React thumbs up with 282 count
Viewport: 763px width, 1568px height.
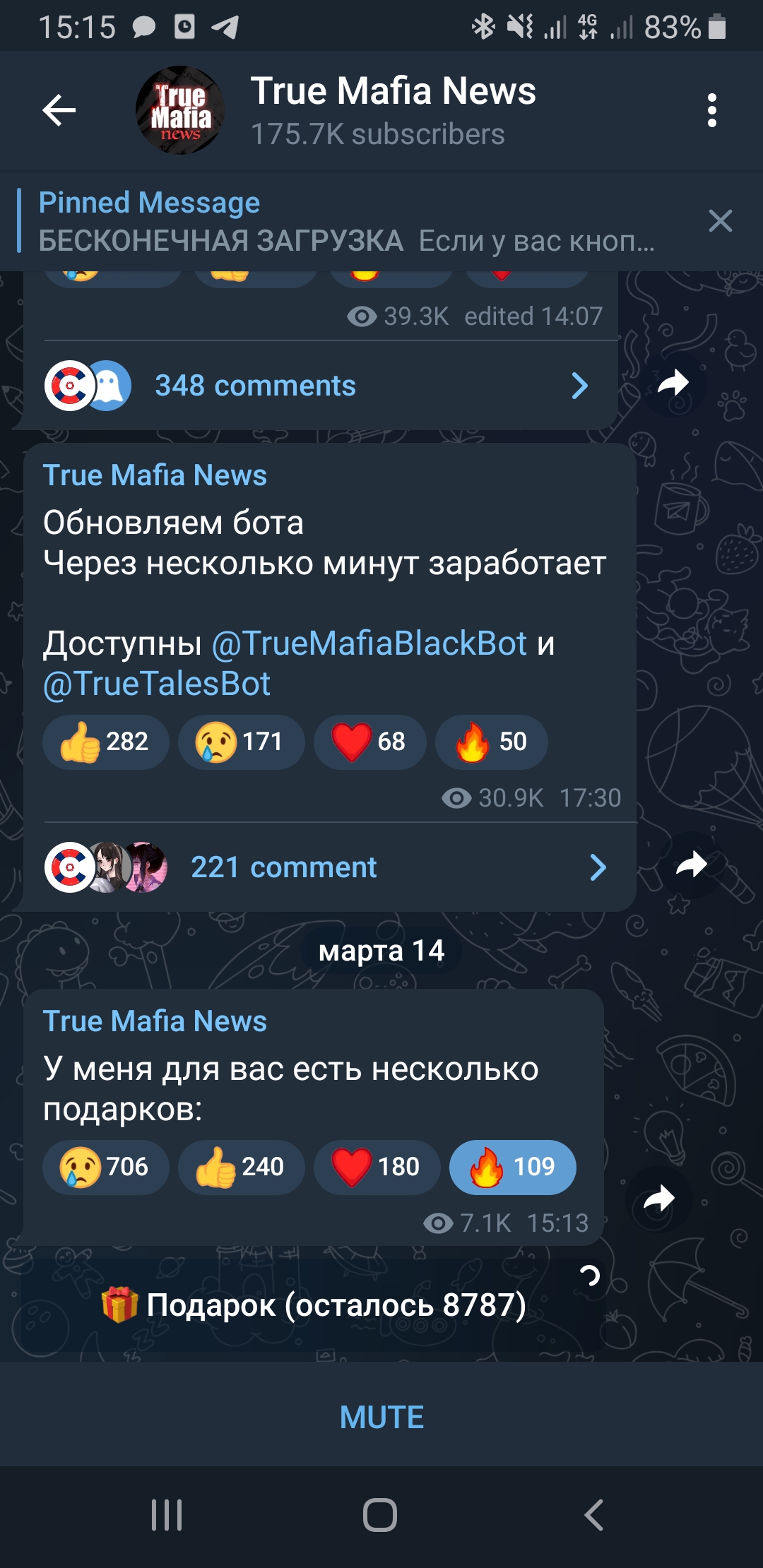point(105,742)
